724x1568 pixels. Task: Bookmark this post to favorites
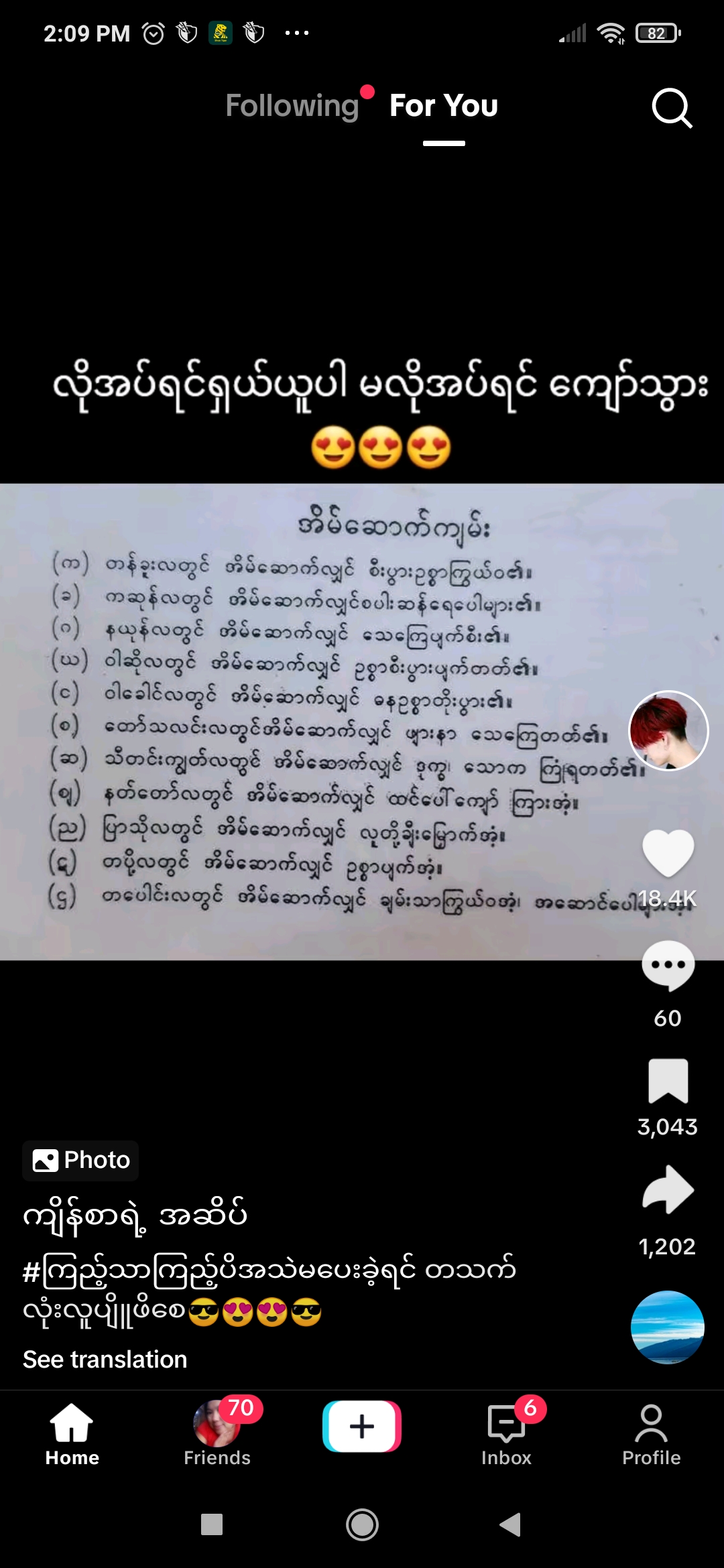(x=668, y=1081)
